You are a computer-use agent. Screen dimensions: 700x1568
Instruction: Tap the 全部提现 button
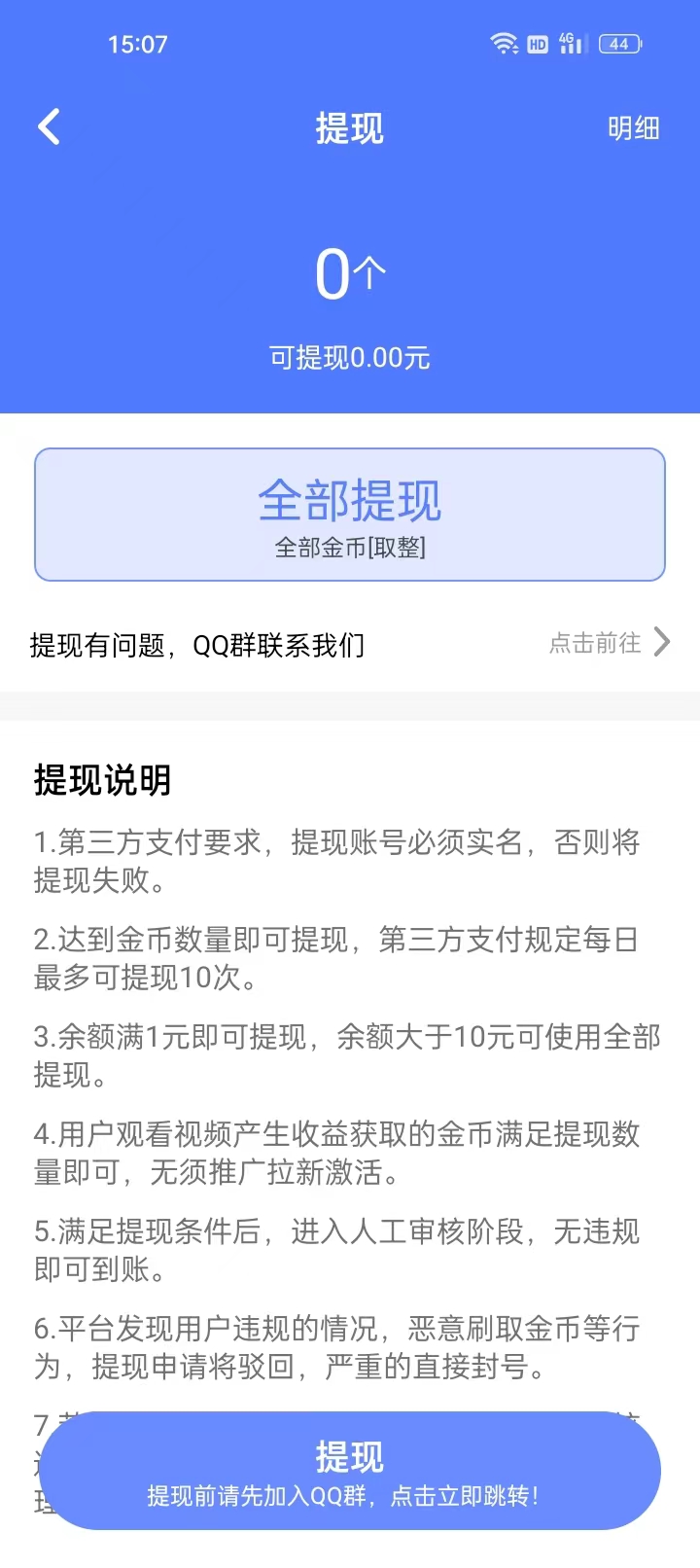point(349,514)
